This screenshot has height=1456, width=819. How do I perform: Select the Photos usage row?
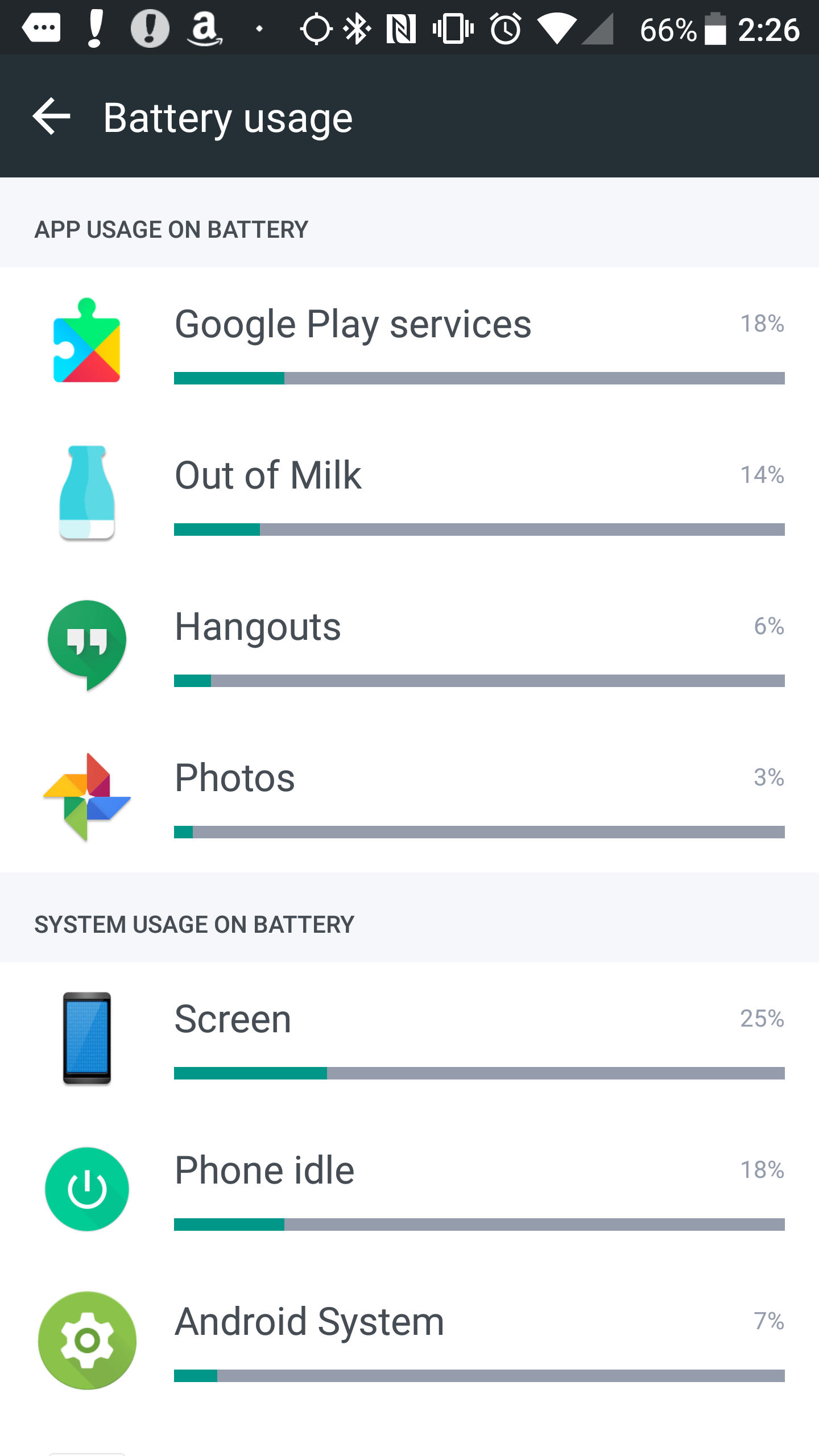(409, 797)
